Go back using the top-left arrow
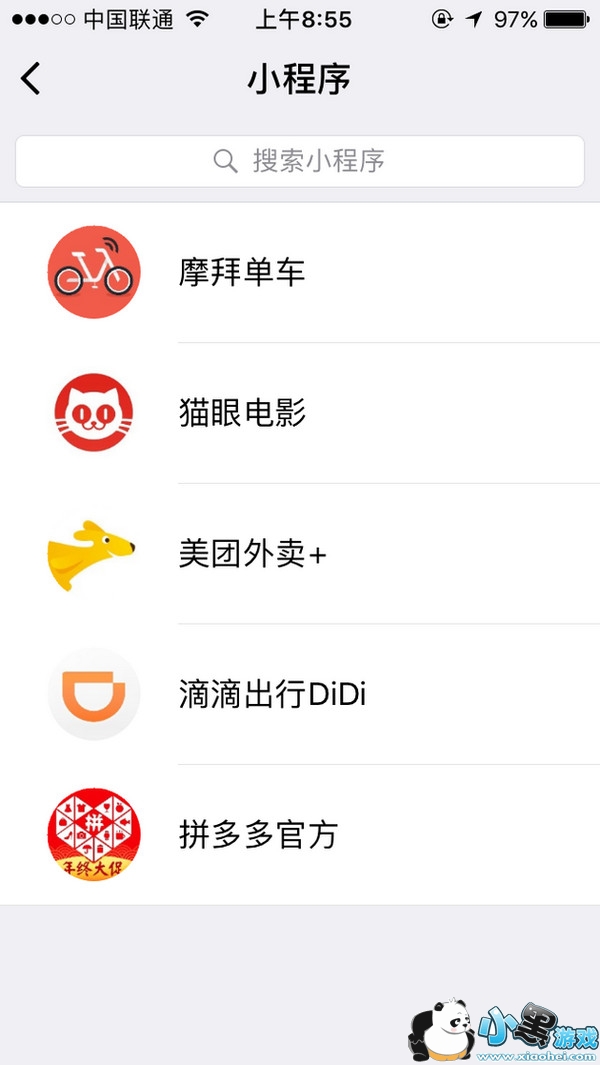 click(x=31, y=78)
